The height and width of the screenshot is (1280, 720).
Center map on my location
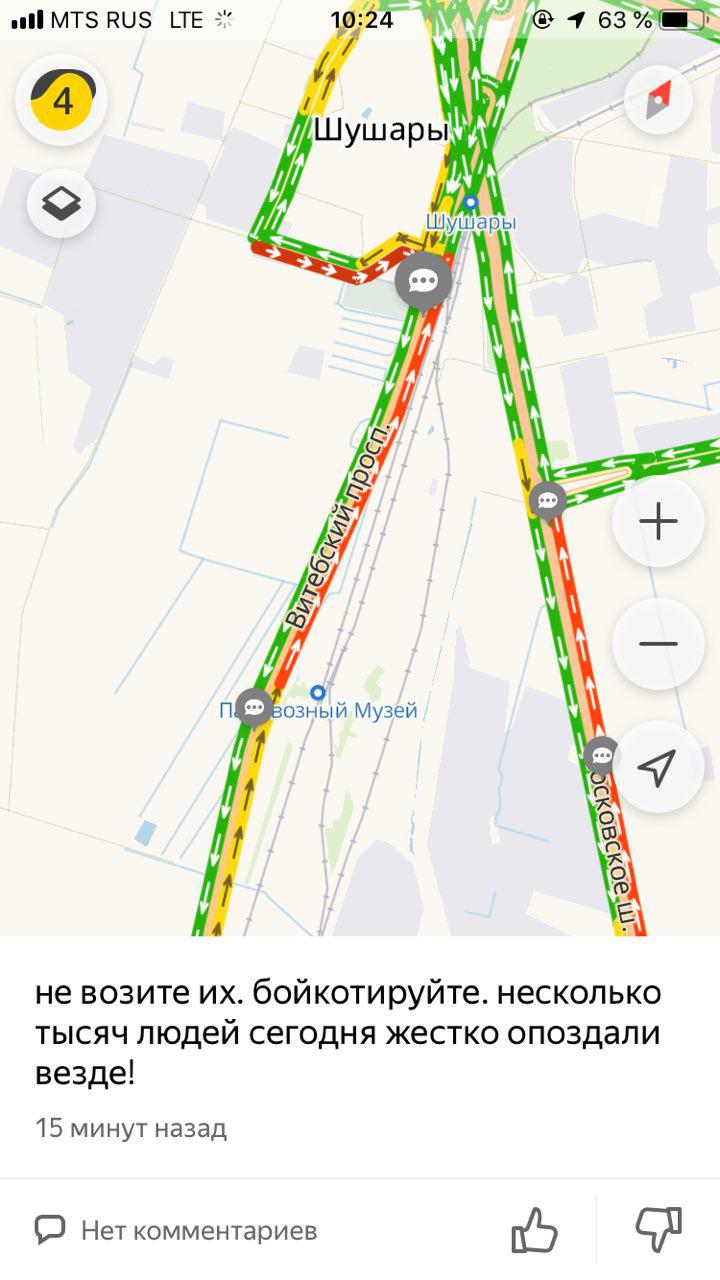[658, 767]
